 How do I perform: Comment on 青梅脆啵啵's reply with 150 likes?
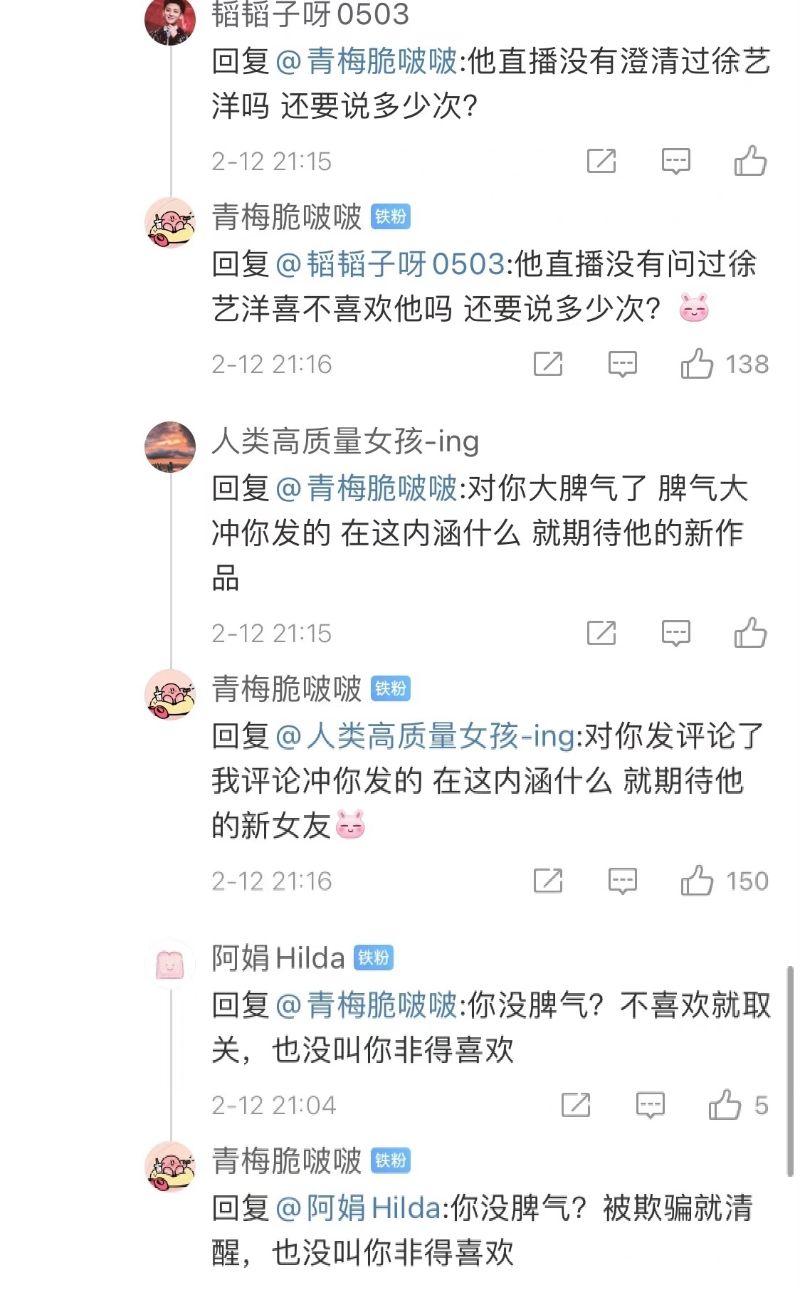click(x=623, y=881)
